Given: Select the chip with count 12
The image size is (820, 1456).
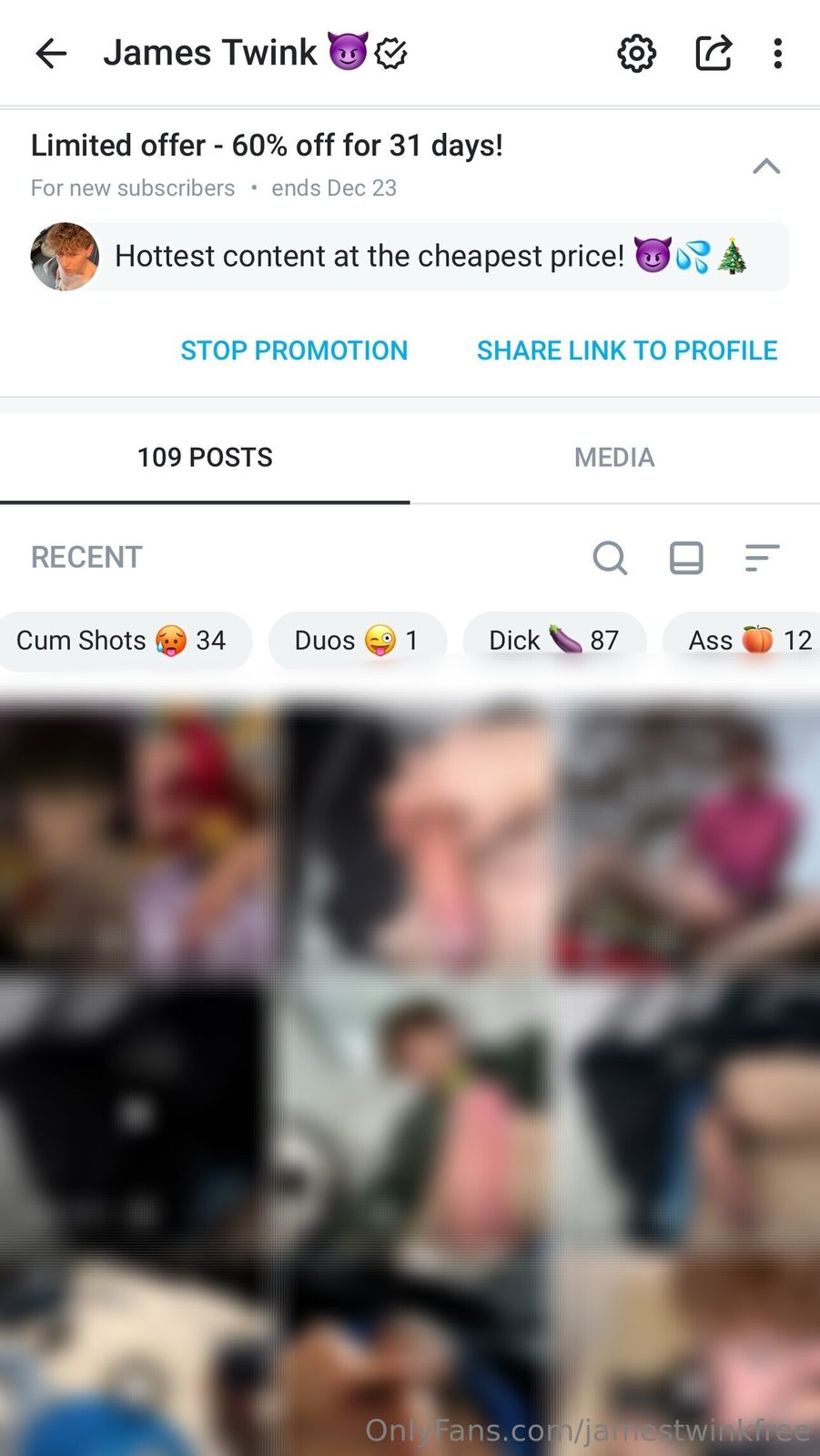Looking at the screenshot, I should [x=746, y=641].
